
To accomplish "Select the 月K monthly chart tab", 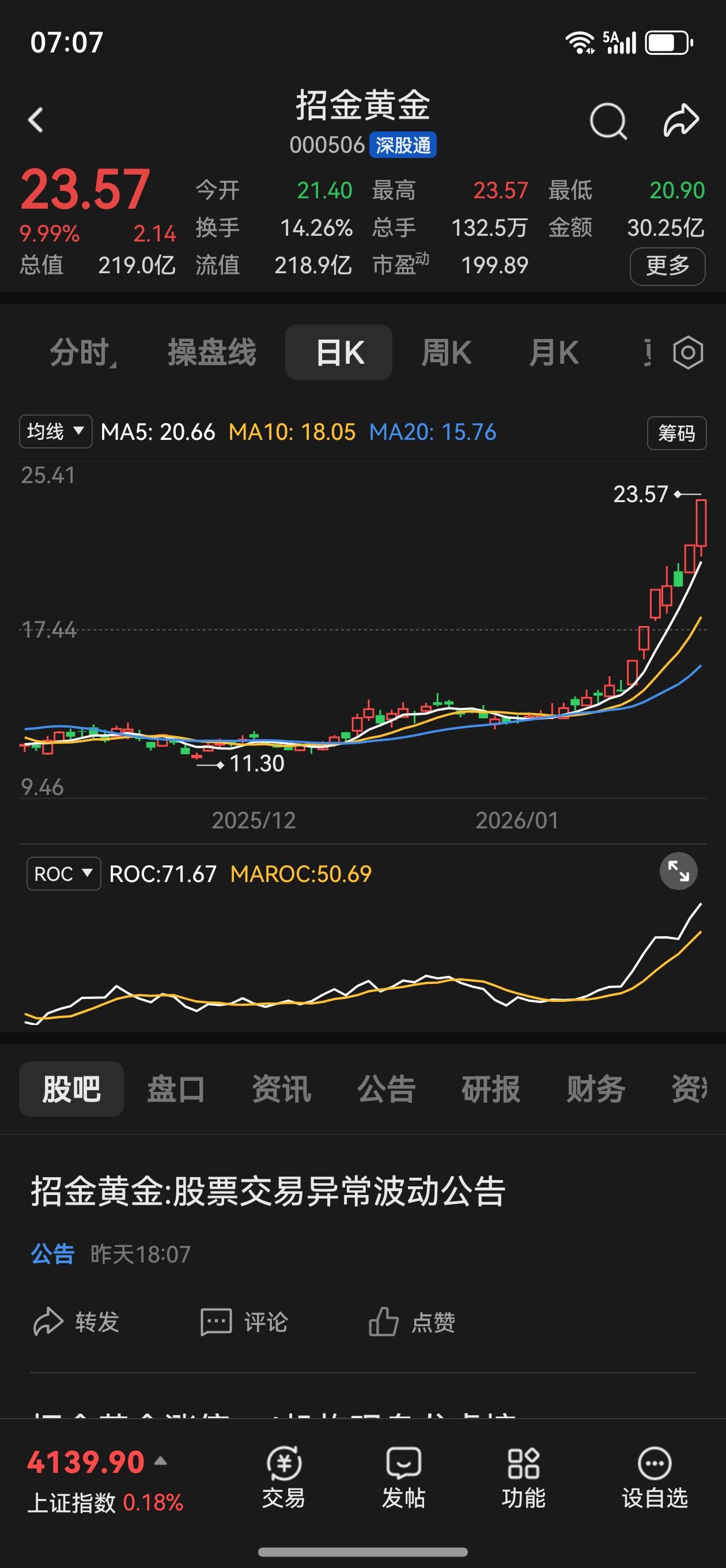I will click(553, 352).
